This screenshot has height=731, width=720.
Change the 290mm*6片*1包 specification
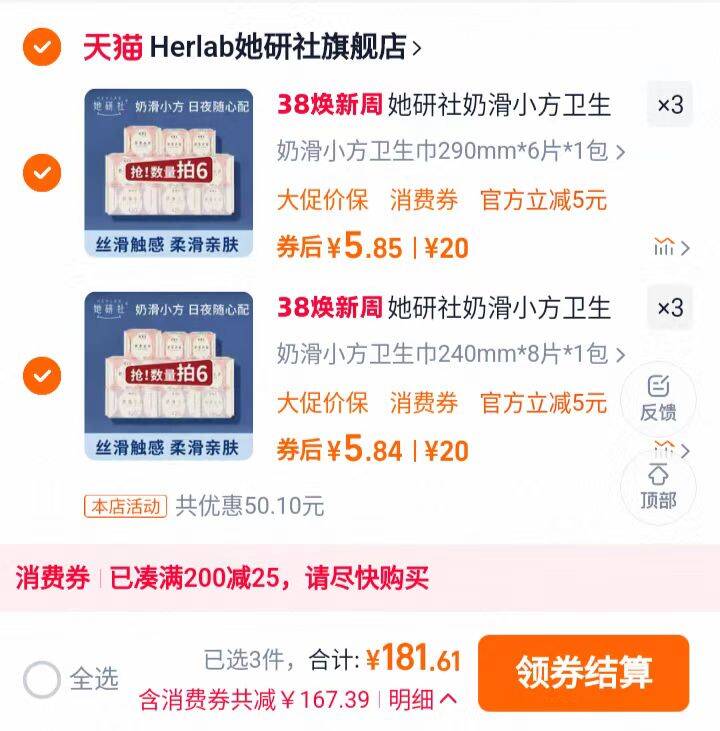451,151
